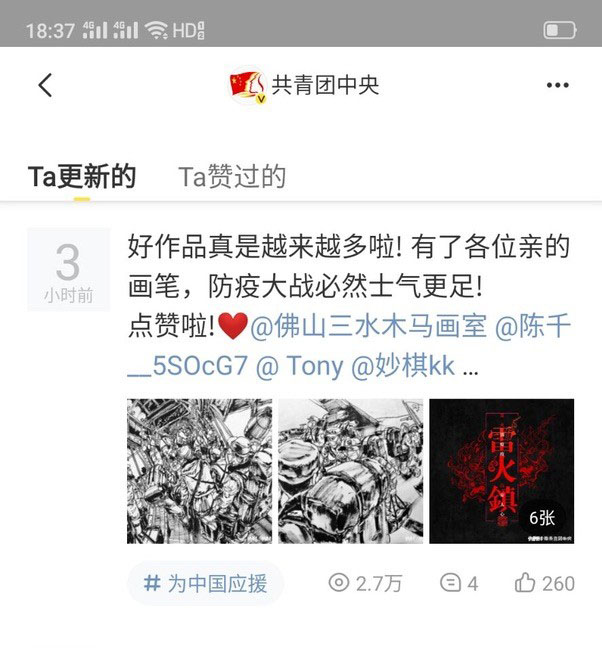This screenshot has height=648, width=602.
Task: Open the three-dot overflow menu
Action: click(557, 86)
